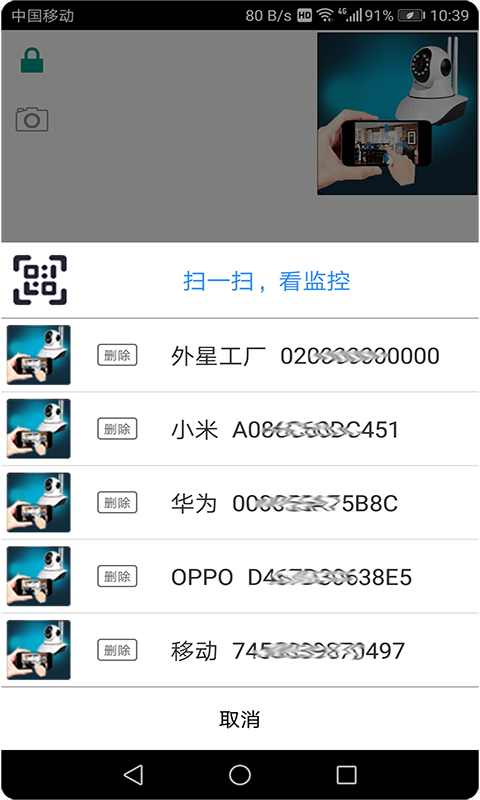The image size is (480, 800).
Task: Delete the 小米 device entry
Action: [117, 429]
